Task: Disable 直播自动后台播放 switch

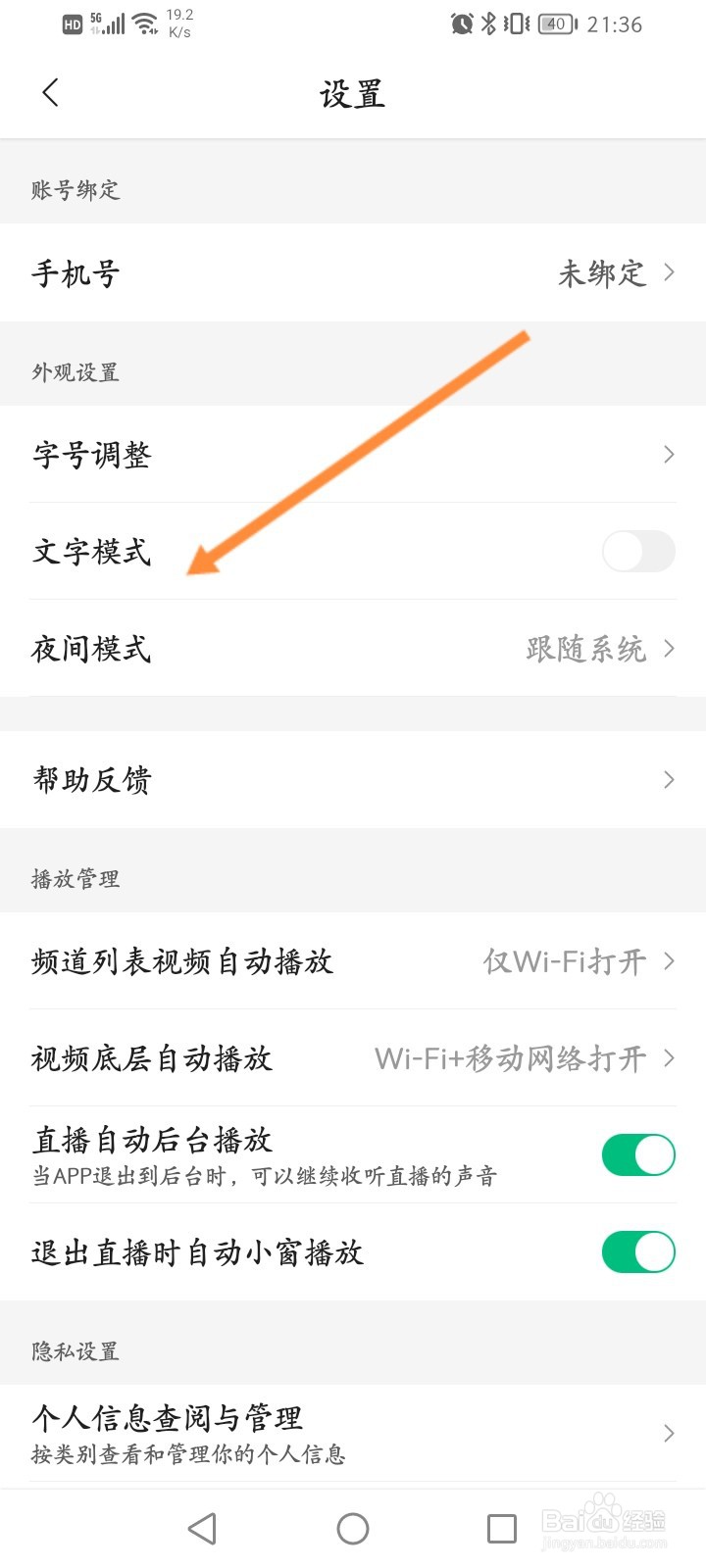Action: (637, 1154)
